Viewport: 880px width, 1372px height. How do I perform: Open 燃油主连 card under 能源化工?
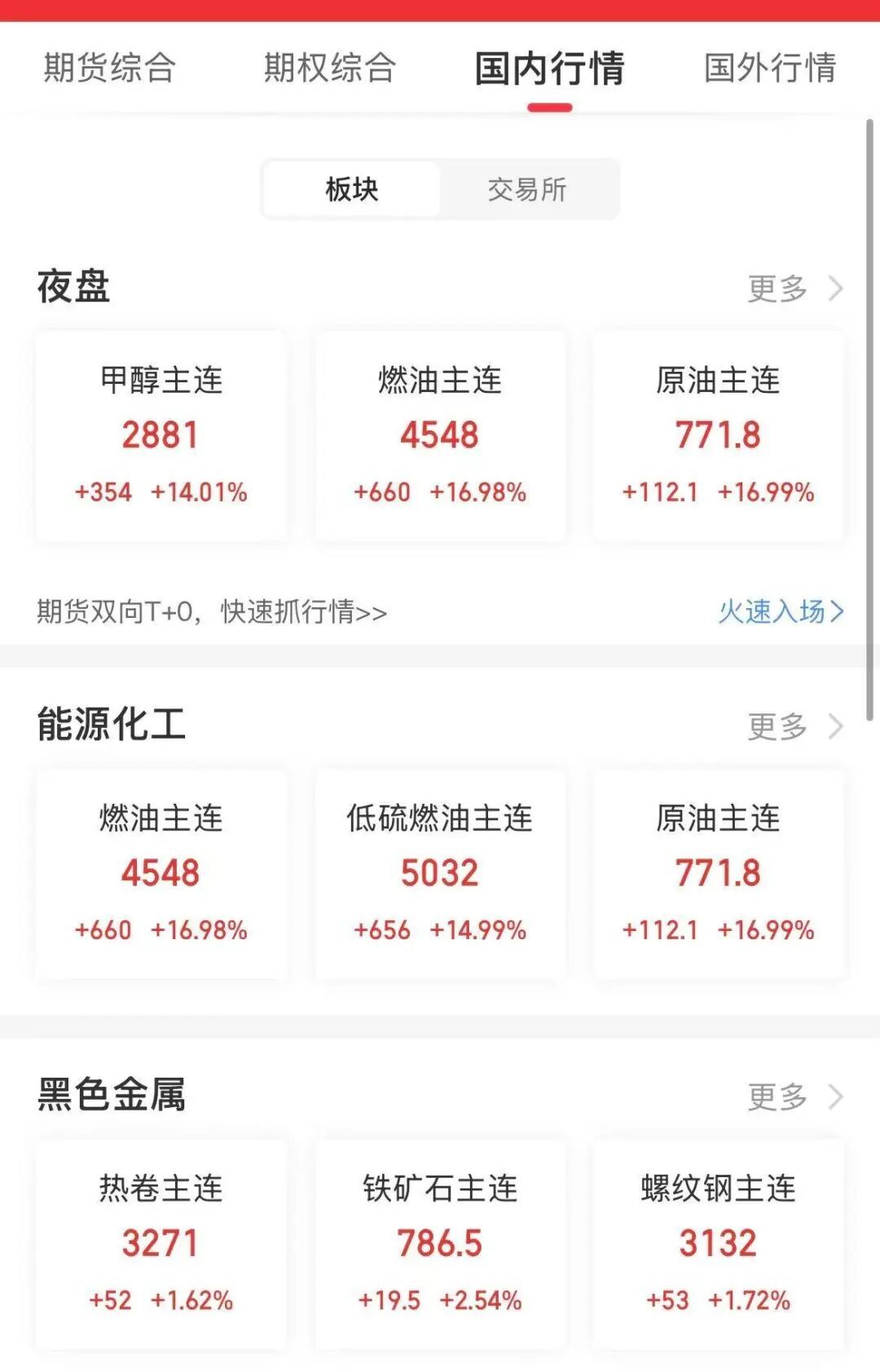pyautogui.click(x=161, y=873)
